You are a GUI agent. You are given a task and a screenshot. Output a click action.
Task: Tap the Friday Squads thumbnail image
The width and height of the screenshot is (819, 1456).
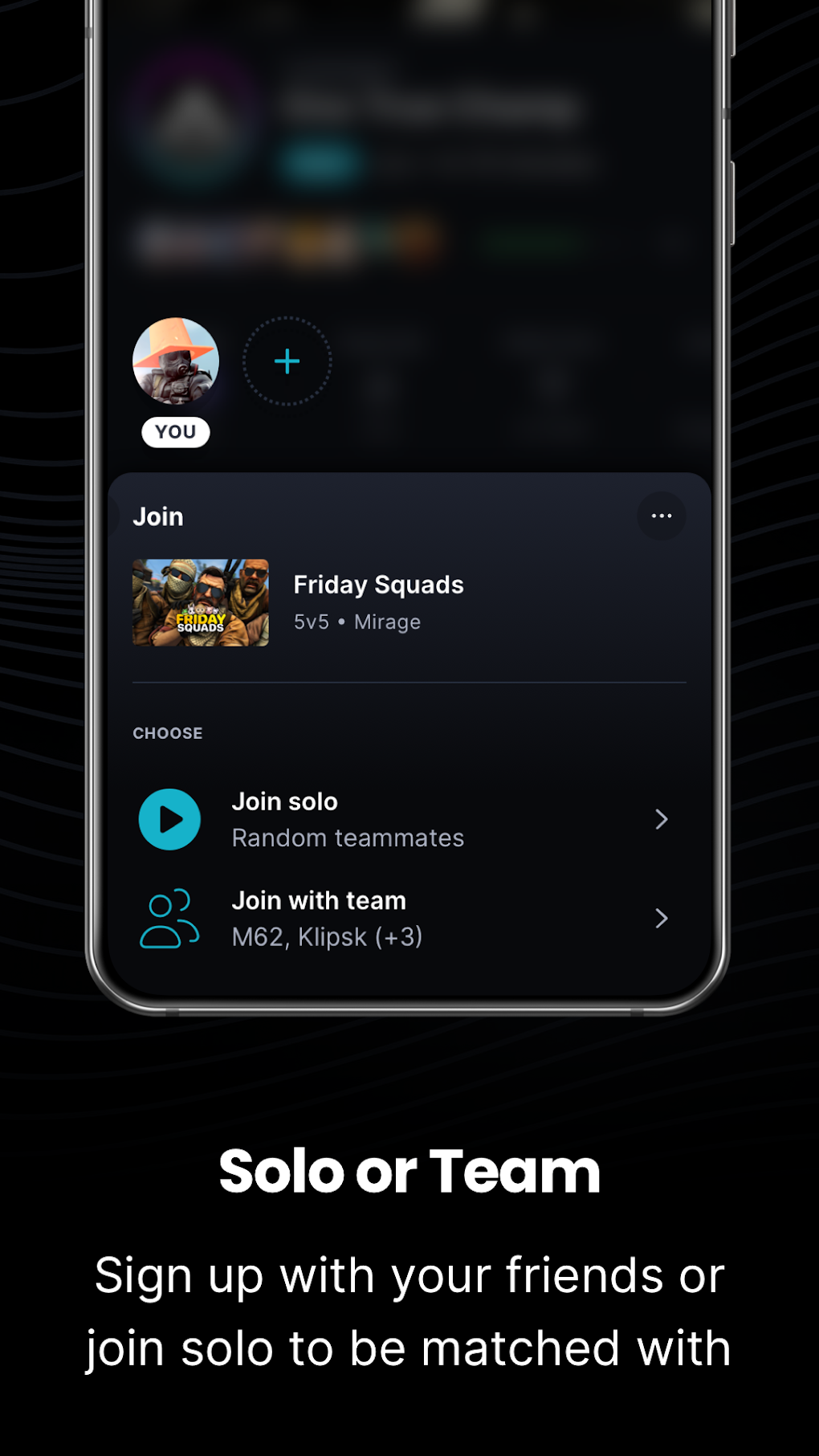point(201,601)
